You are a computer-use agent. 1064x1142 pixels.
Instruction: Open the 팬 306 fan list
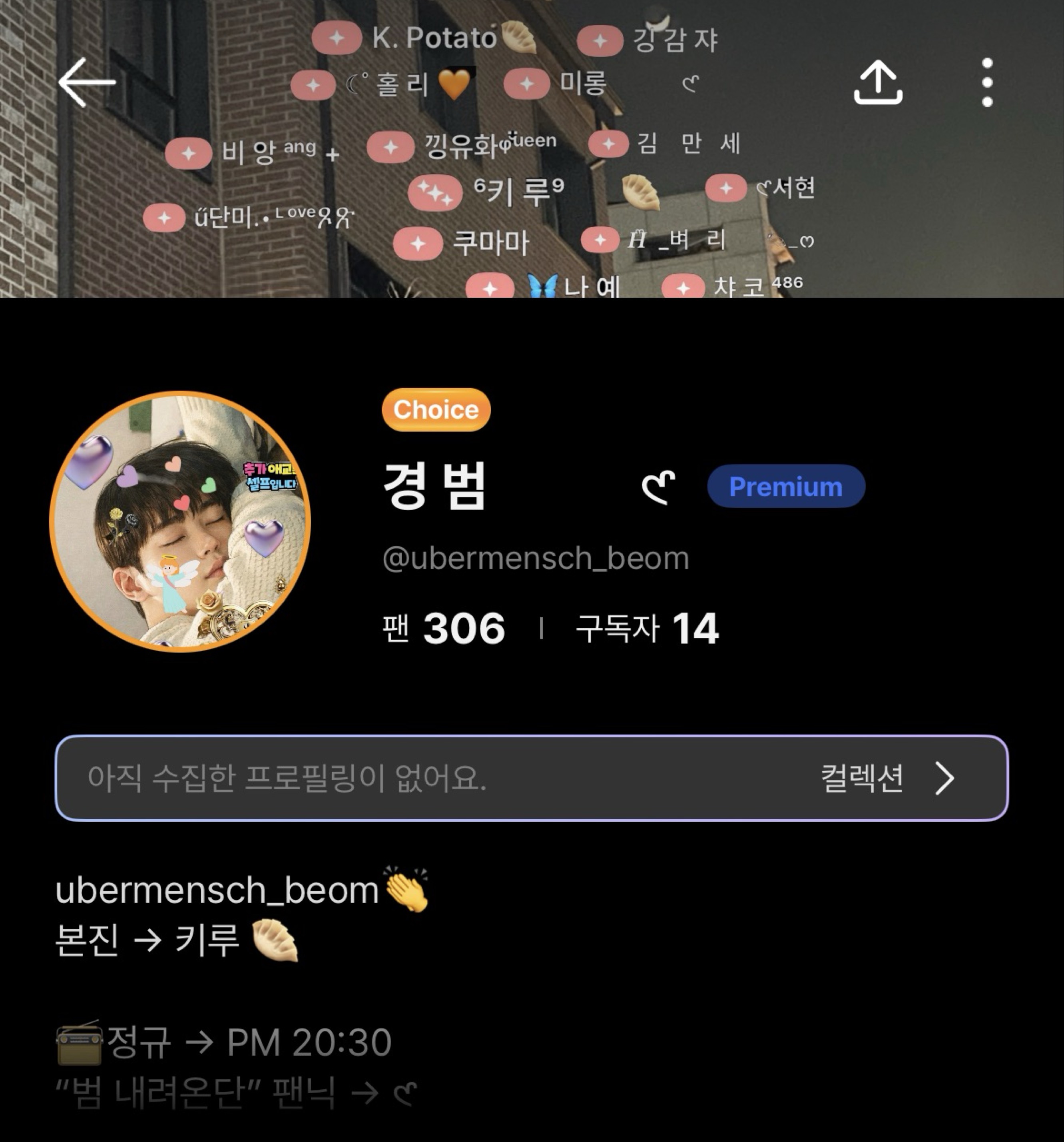[x=444, y=628]
